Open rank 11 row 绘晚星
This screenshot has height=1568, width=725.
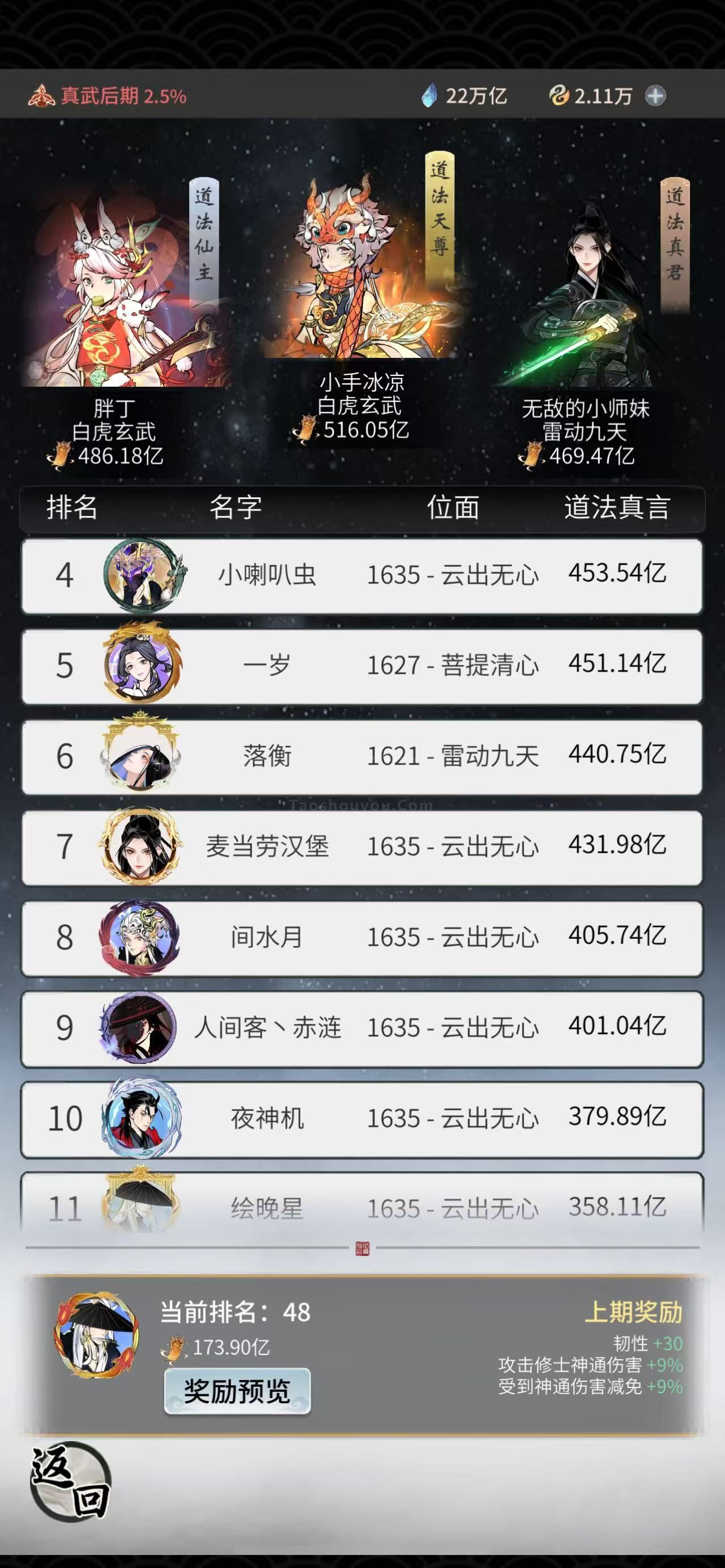point(361,1205)
